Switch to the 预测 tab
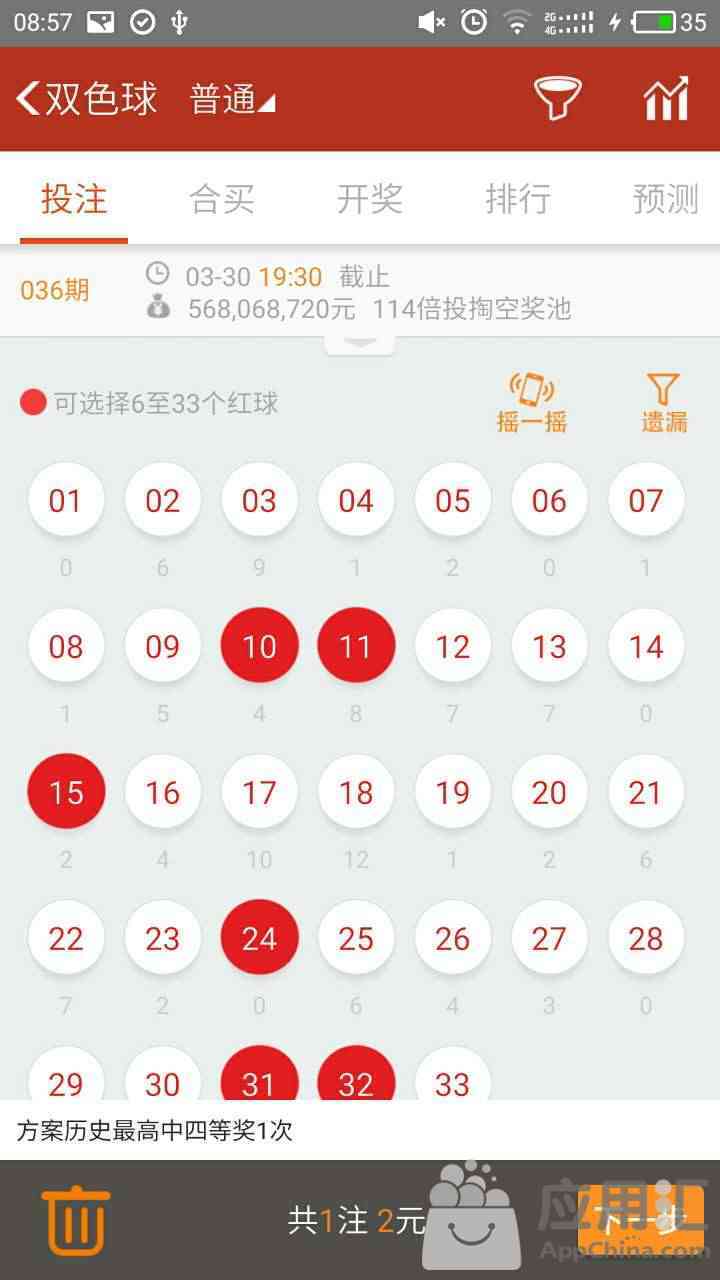The width and height of the screenshot is (720, 1280). click(665, 198)
